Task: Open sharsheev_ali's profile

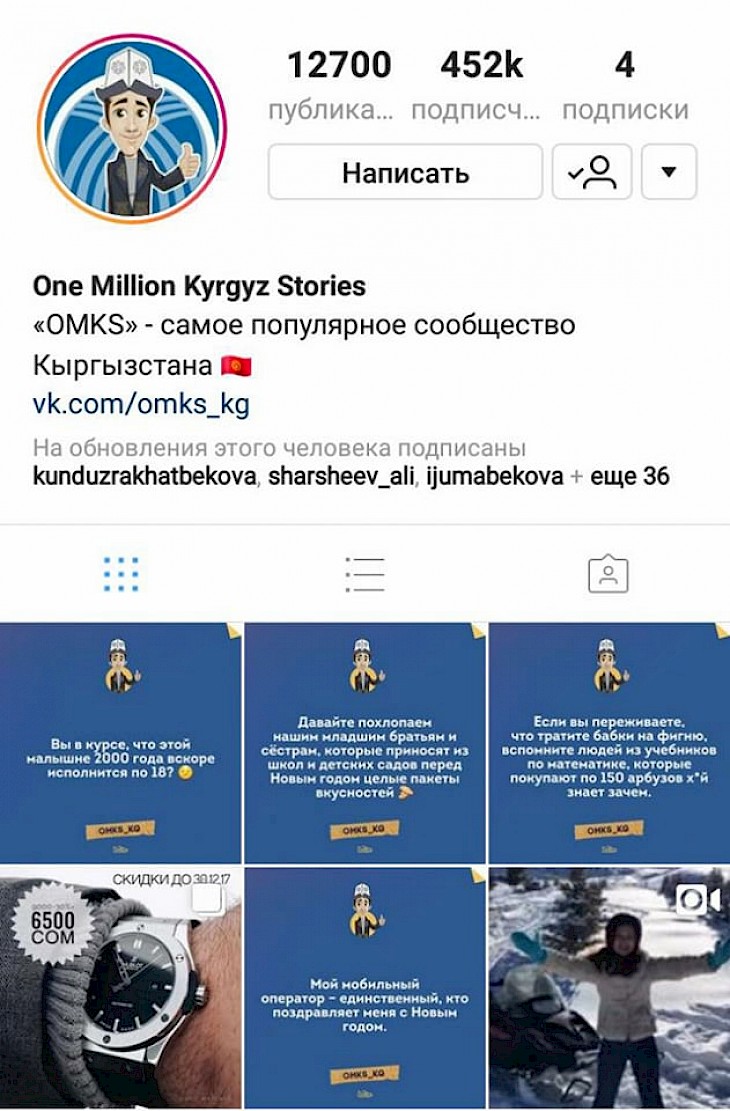Action: [342, 477]
